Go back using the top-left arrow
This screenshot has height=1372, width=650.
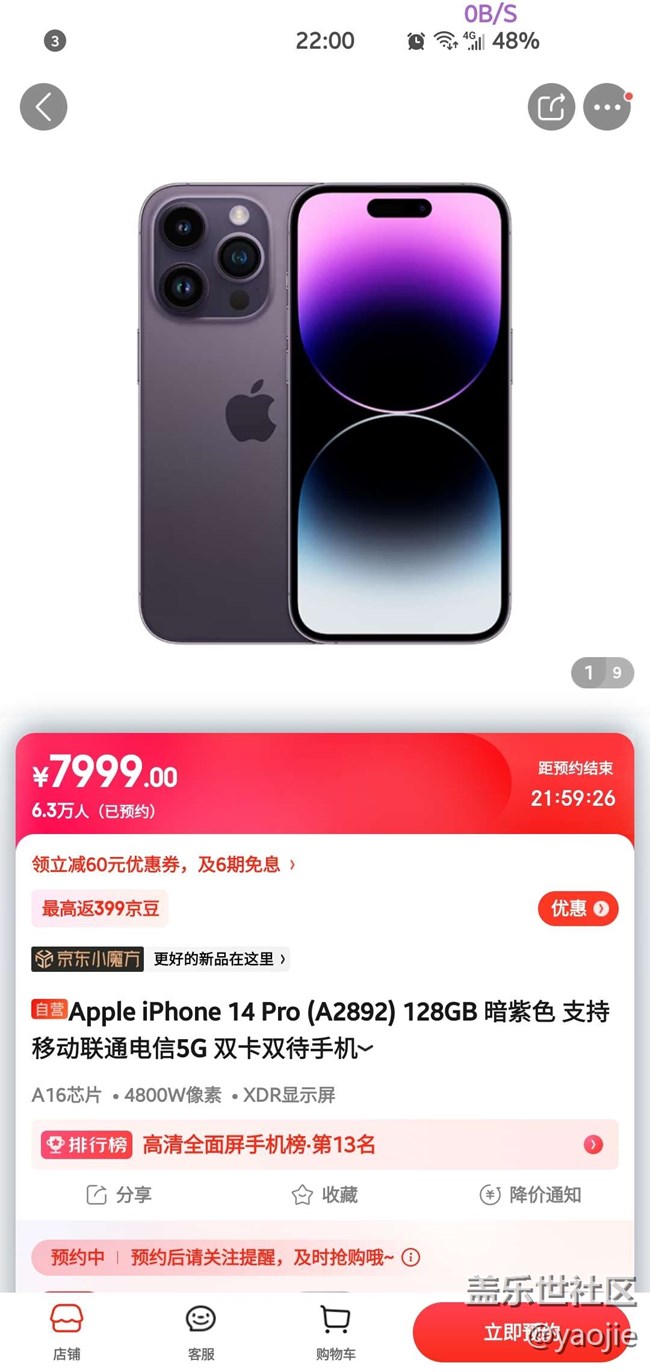(43, 107)
